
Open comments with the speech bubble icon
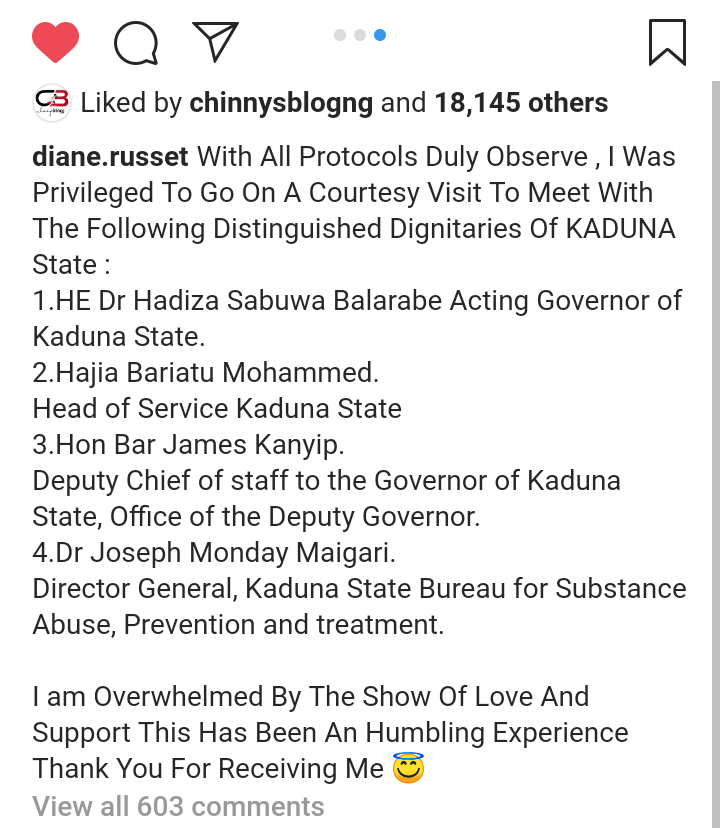136,42
